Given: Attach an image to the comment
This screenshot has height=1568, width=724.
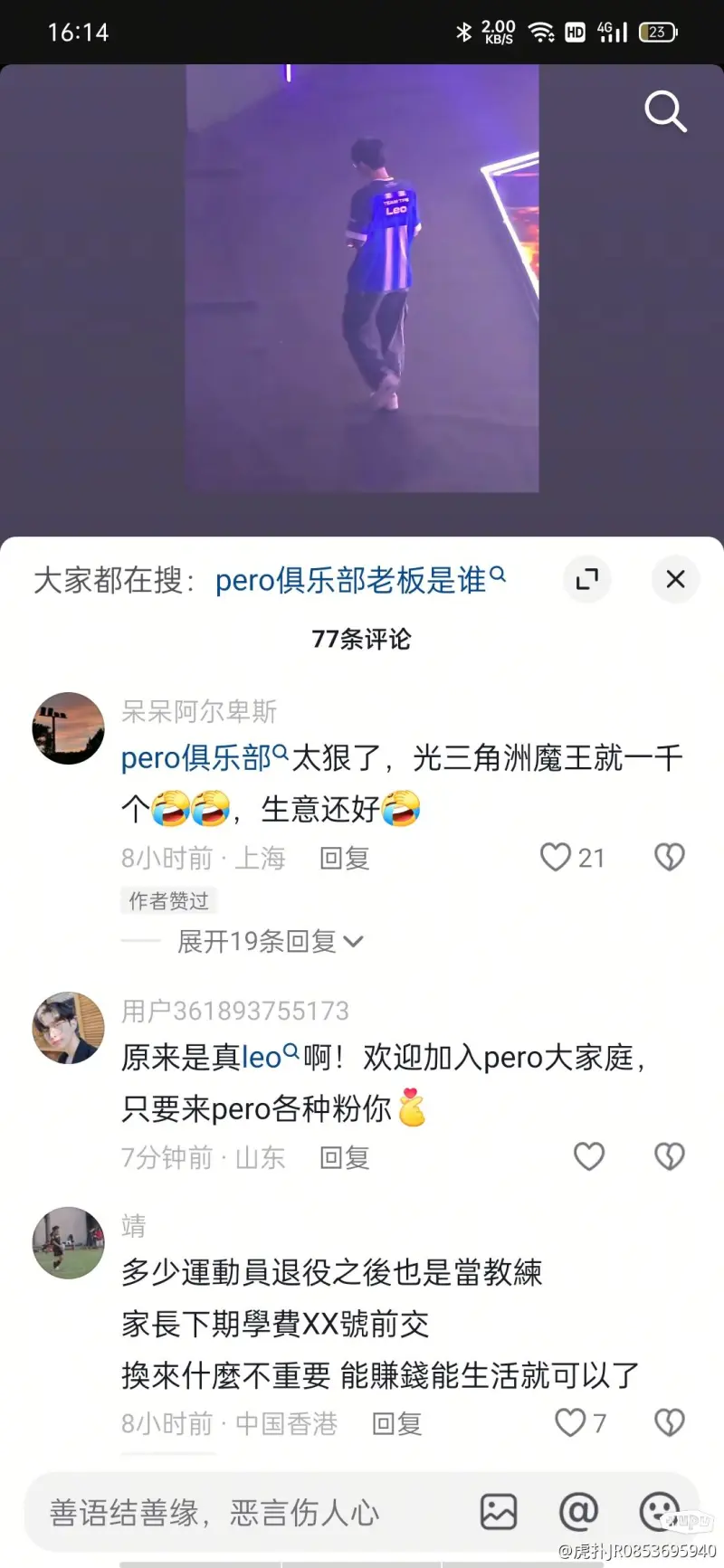Looking at the screenshot, I should 499,1511.
